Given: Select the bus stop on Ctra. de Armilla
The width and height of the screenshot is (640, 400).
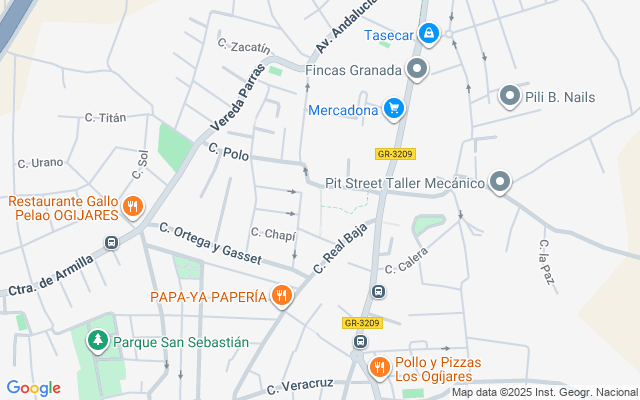Looking at the screenshot, I should [112, 242].
